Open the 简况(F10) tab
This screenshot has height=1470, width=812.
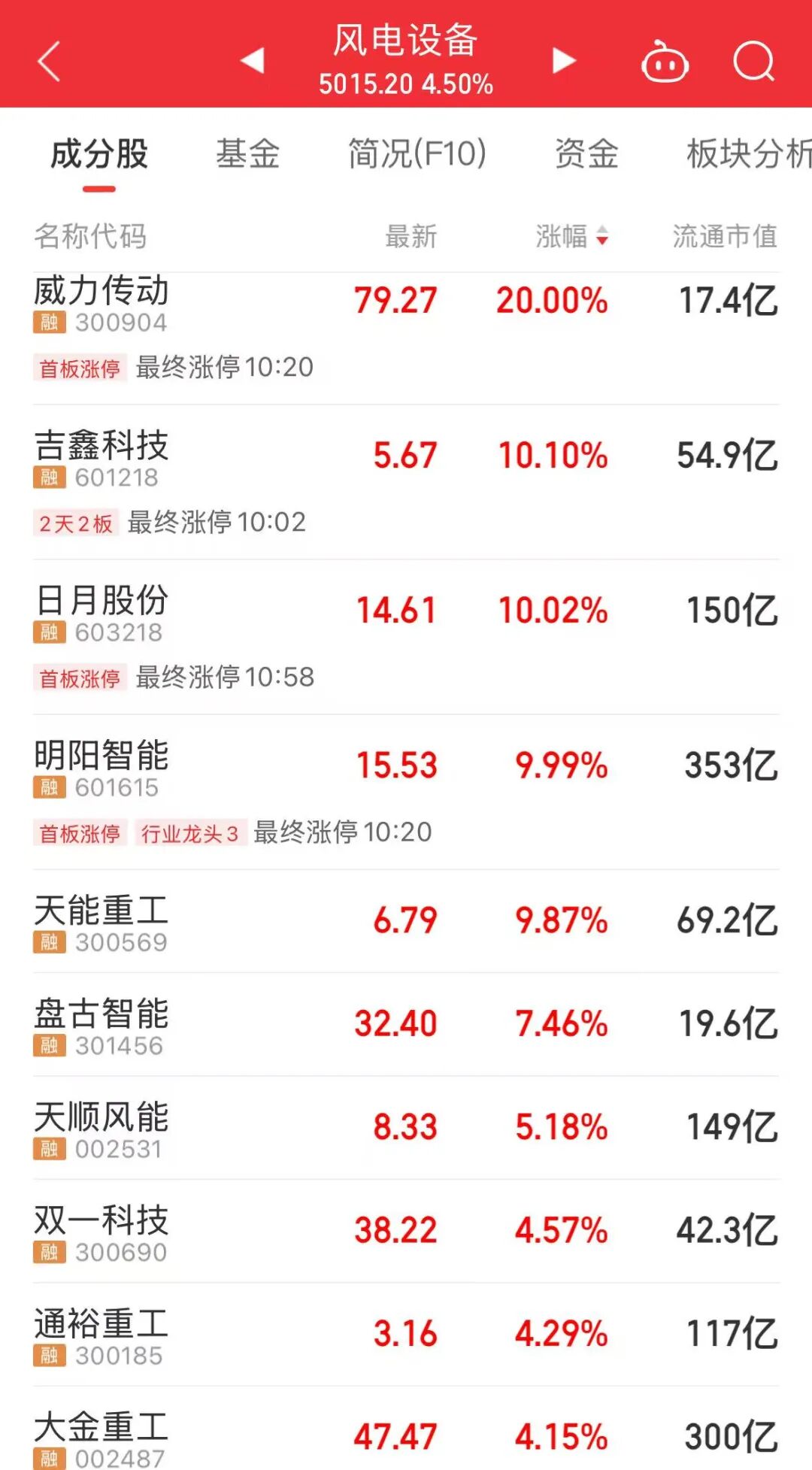(x=417, y=155)
